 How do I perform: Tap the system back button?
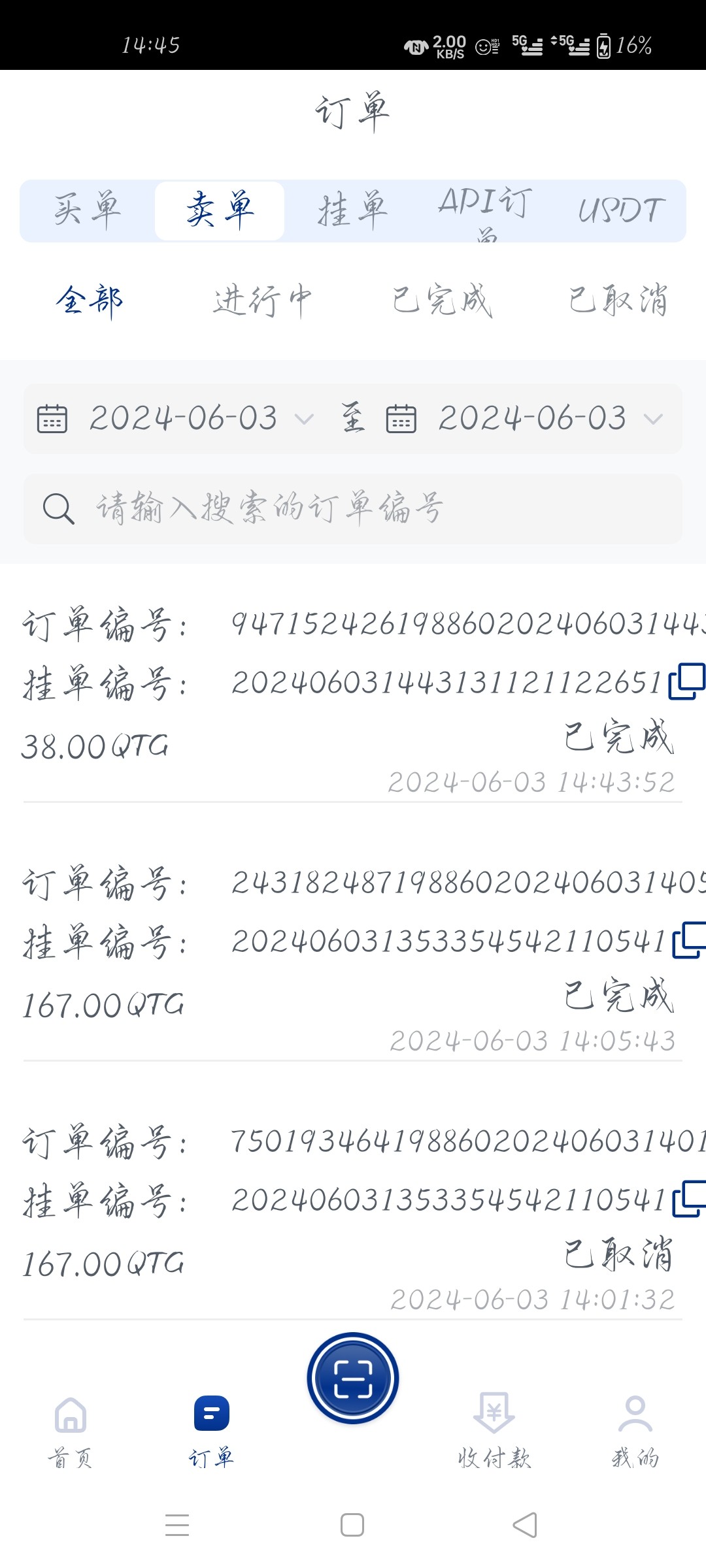coord(525,1526)
